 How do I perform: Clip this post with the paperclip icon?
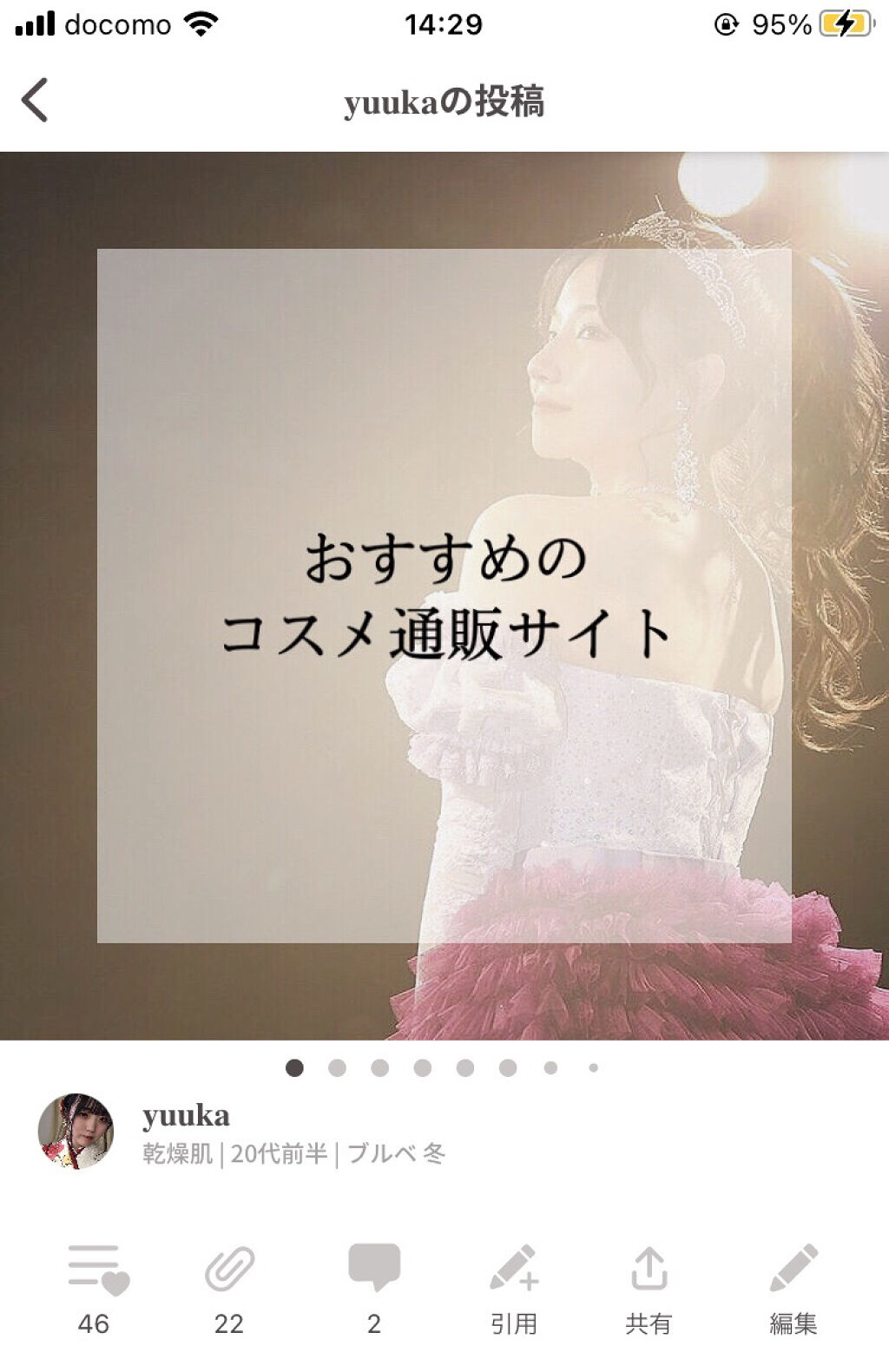point(229,1270)
